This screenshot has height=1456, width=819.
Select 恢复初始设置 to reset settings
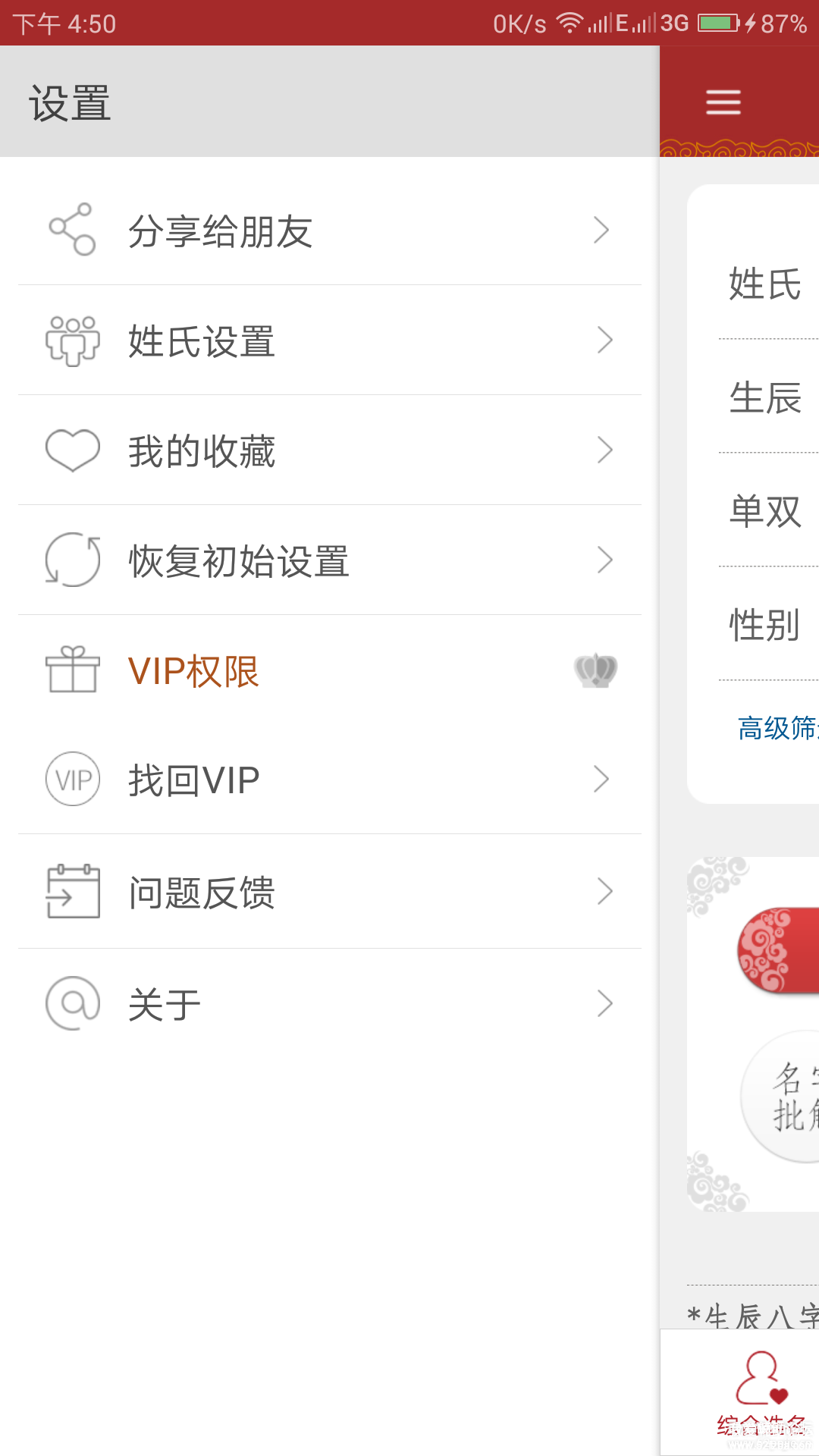coord(329,560)
